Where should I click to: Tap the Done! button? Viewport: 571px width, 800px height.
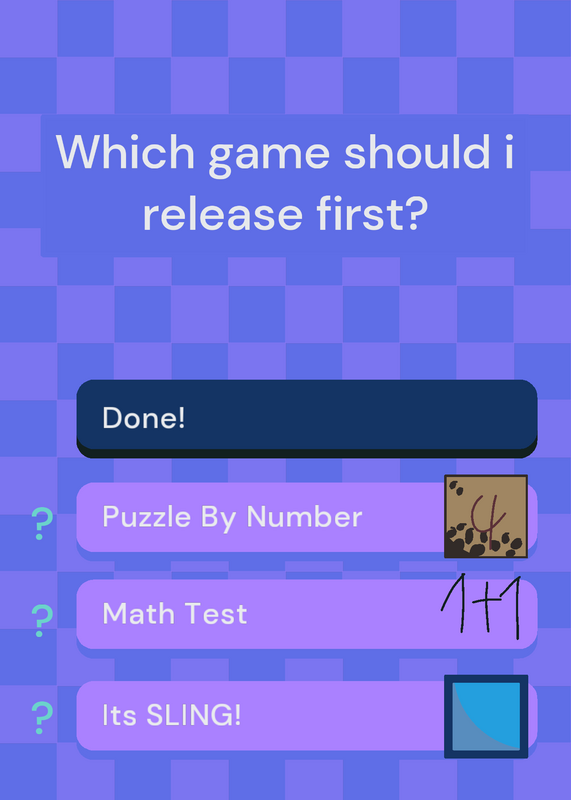[307, 418]
